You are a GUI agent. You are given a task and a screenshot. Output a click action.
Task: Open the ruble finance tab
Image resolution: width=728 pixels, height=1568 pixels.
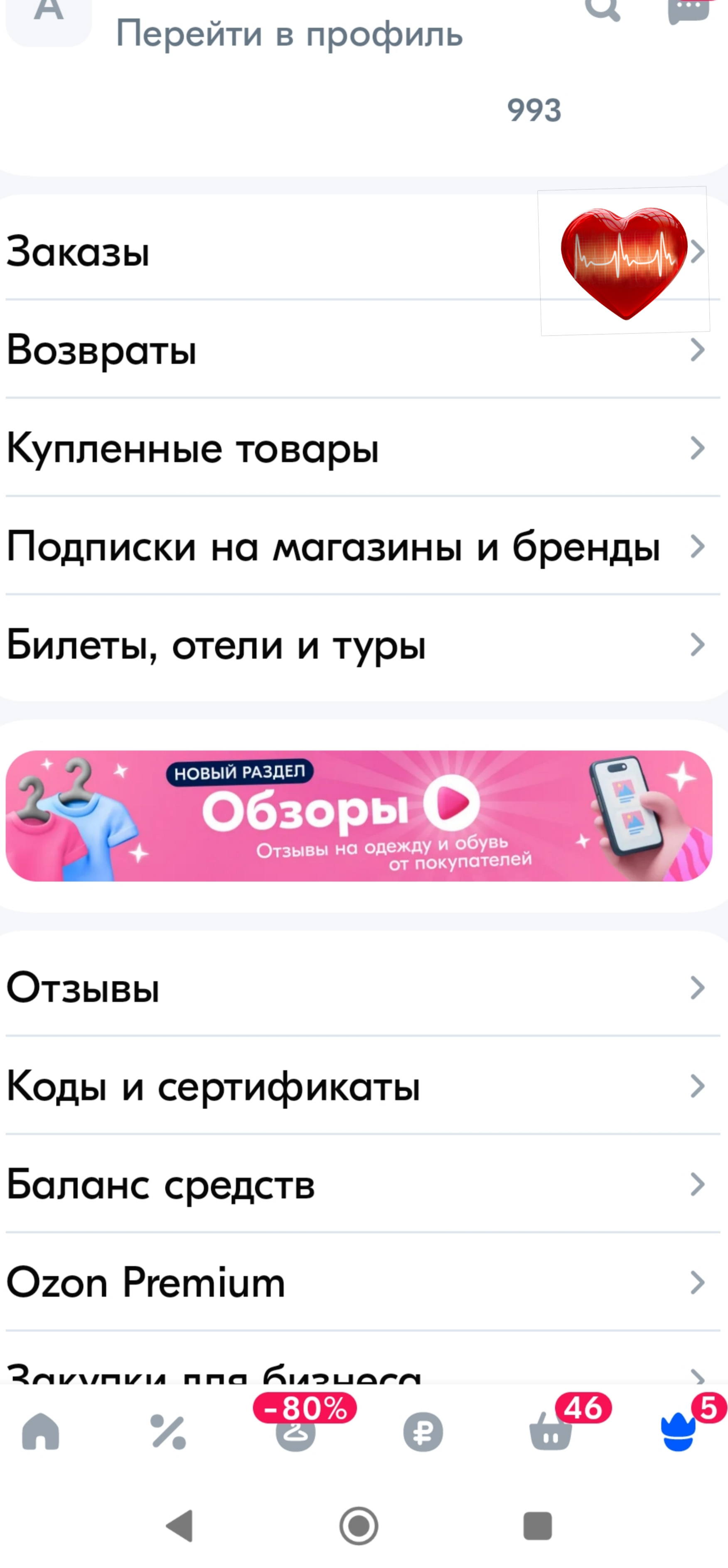423,1432
